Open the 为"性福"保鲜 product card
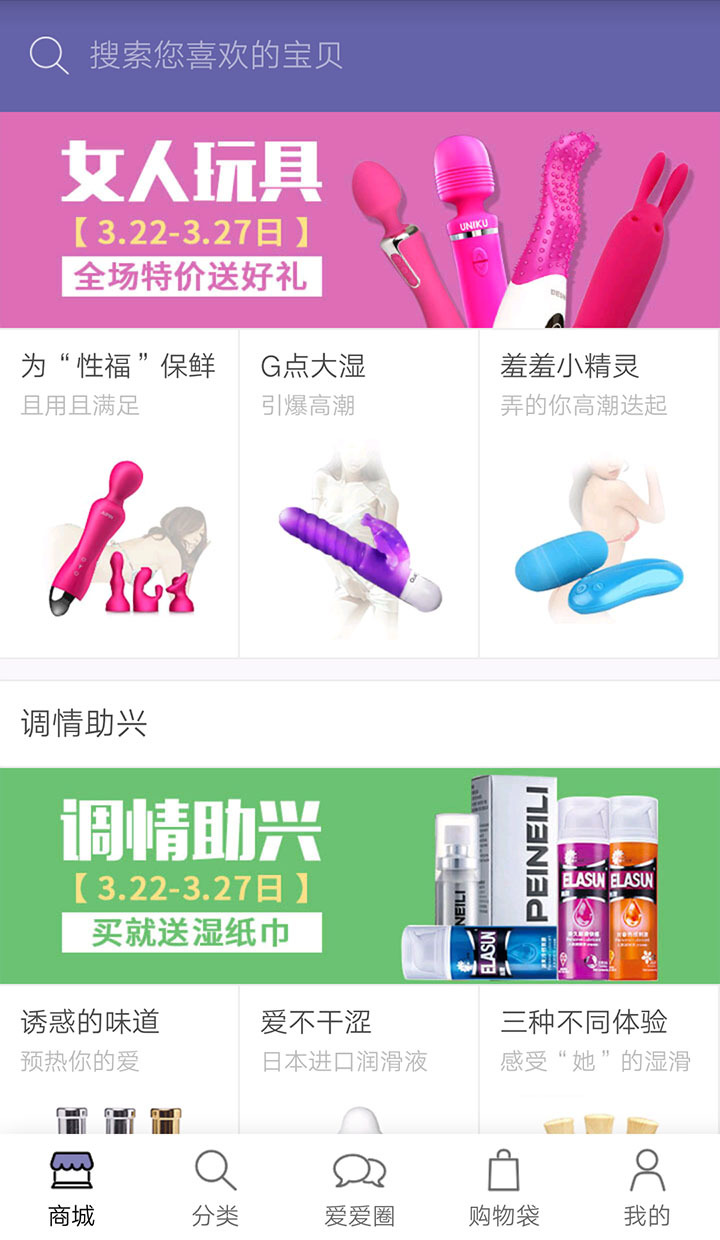Image resolution: width=720 pixels, height=1240 pixels. tap(119, 493)
